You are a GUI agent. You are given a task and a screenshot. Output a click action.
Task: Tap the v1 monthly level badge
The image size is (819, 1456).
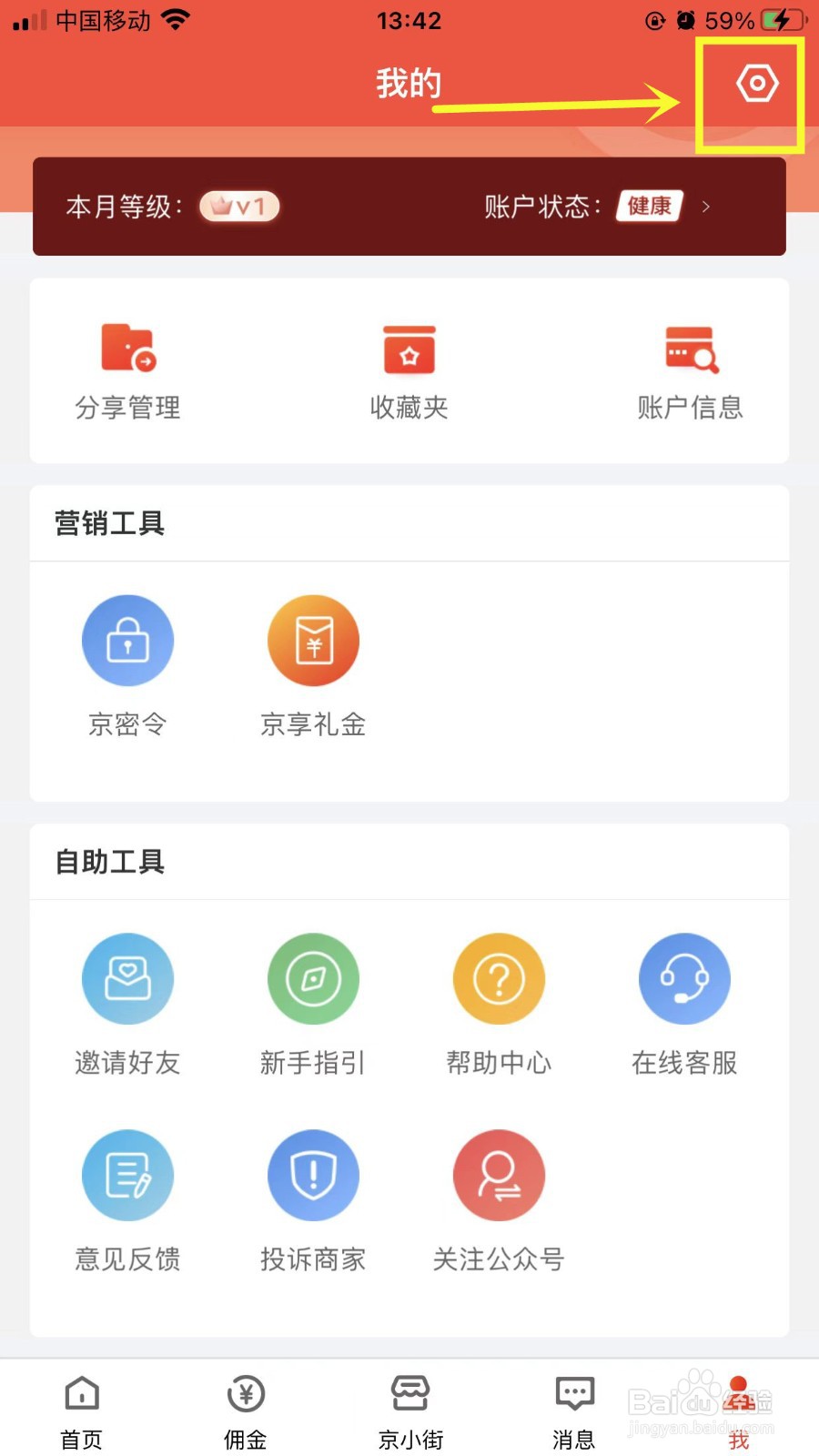pos(238,207)
